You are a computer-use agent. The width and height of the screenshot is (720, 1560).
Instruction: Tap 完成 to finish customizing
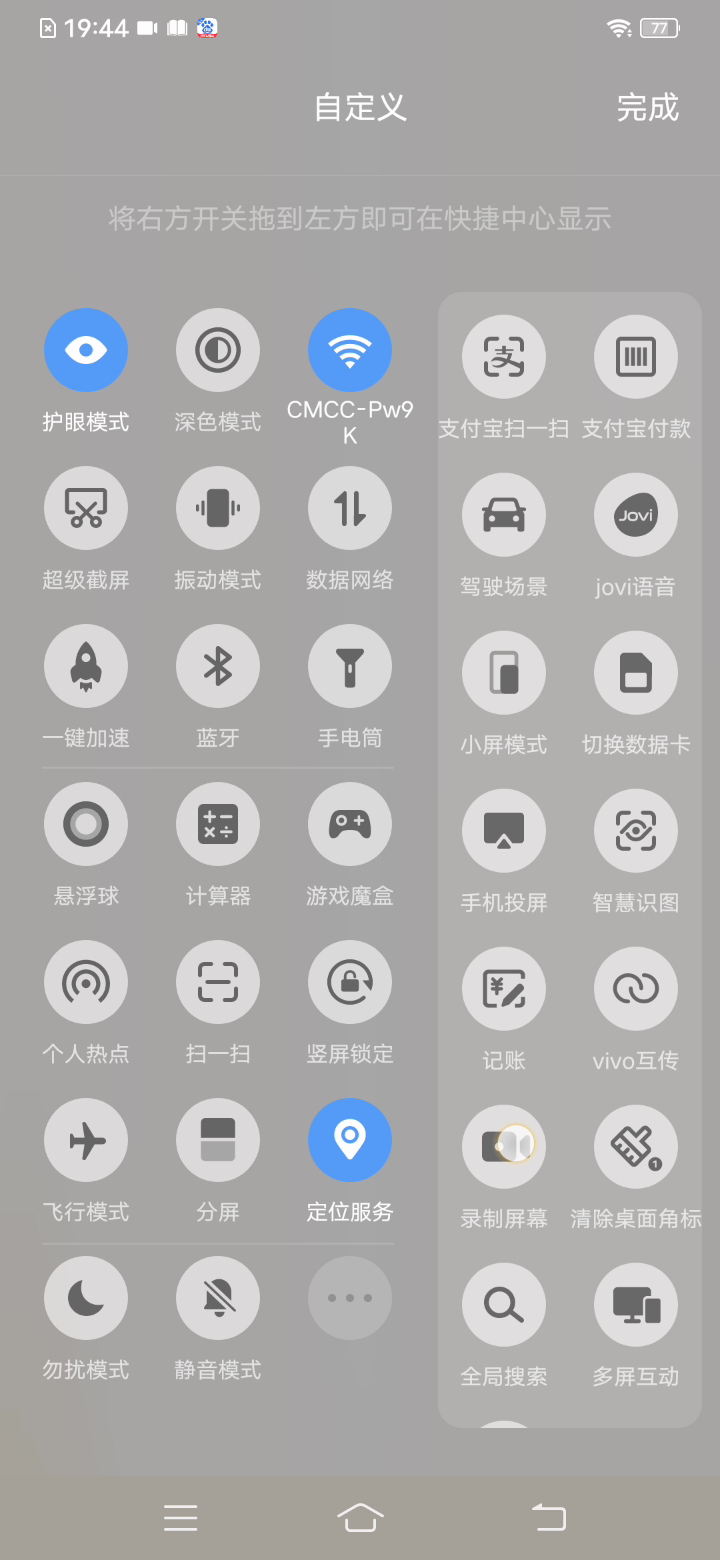(647, 108)
